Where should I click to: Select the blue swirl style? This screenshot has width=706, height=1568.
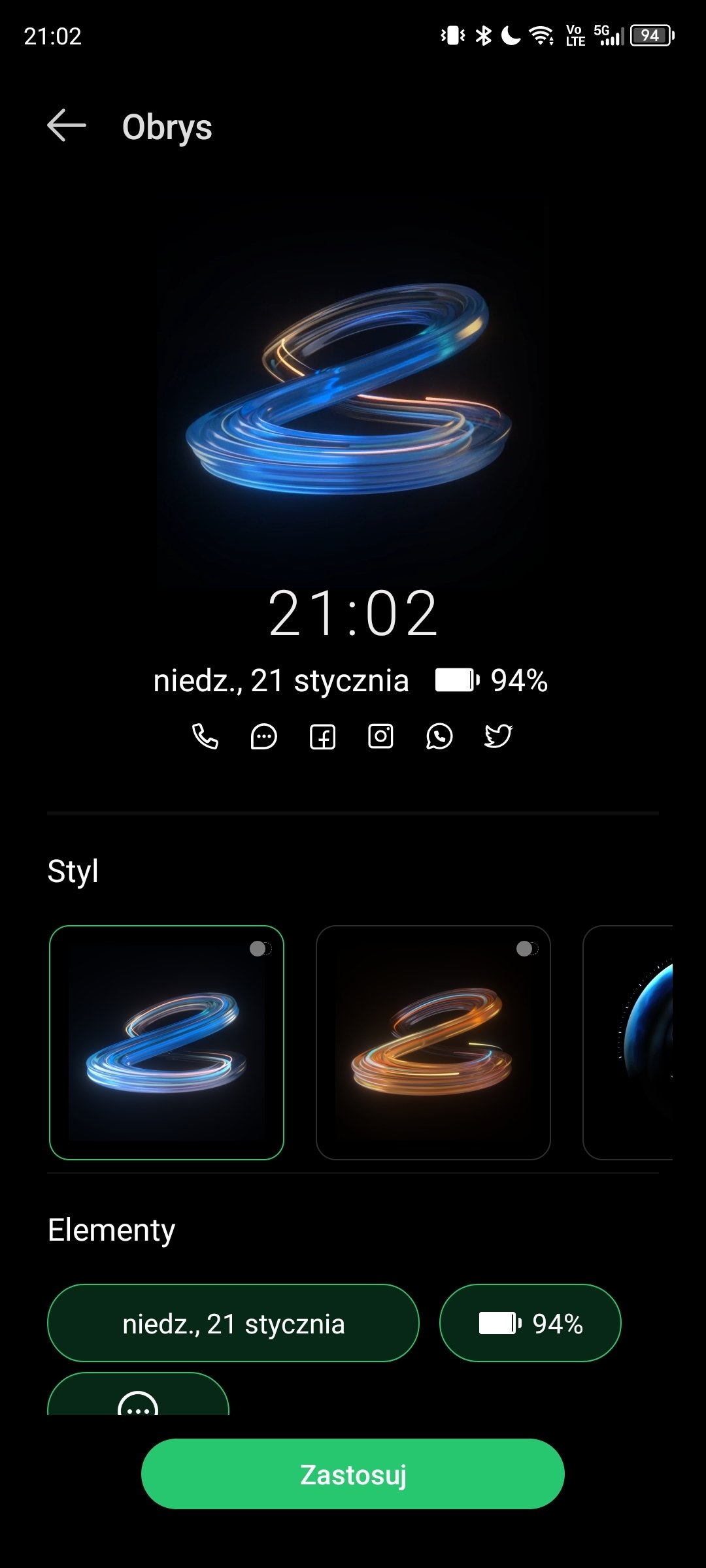[167, 1043]
